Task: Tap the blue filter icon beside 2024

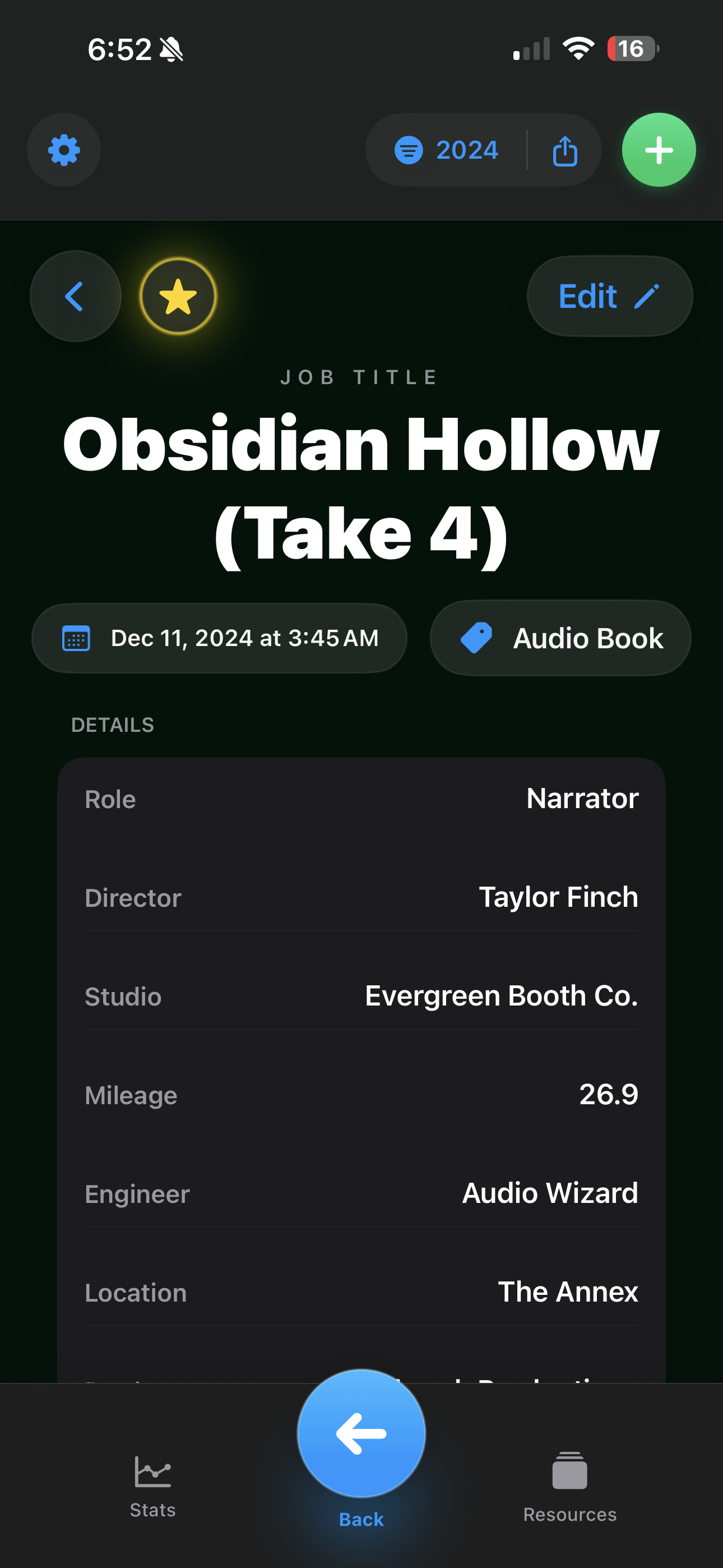Action: [409, 150]
